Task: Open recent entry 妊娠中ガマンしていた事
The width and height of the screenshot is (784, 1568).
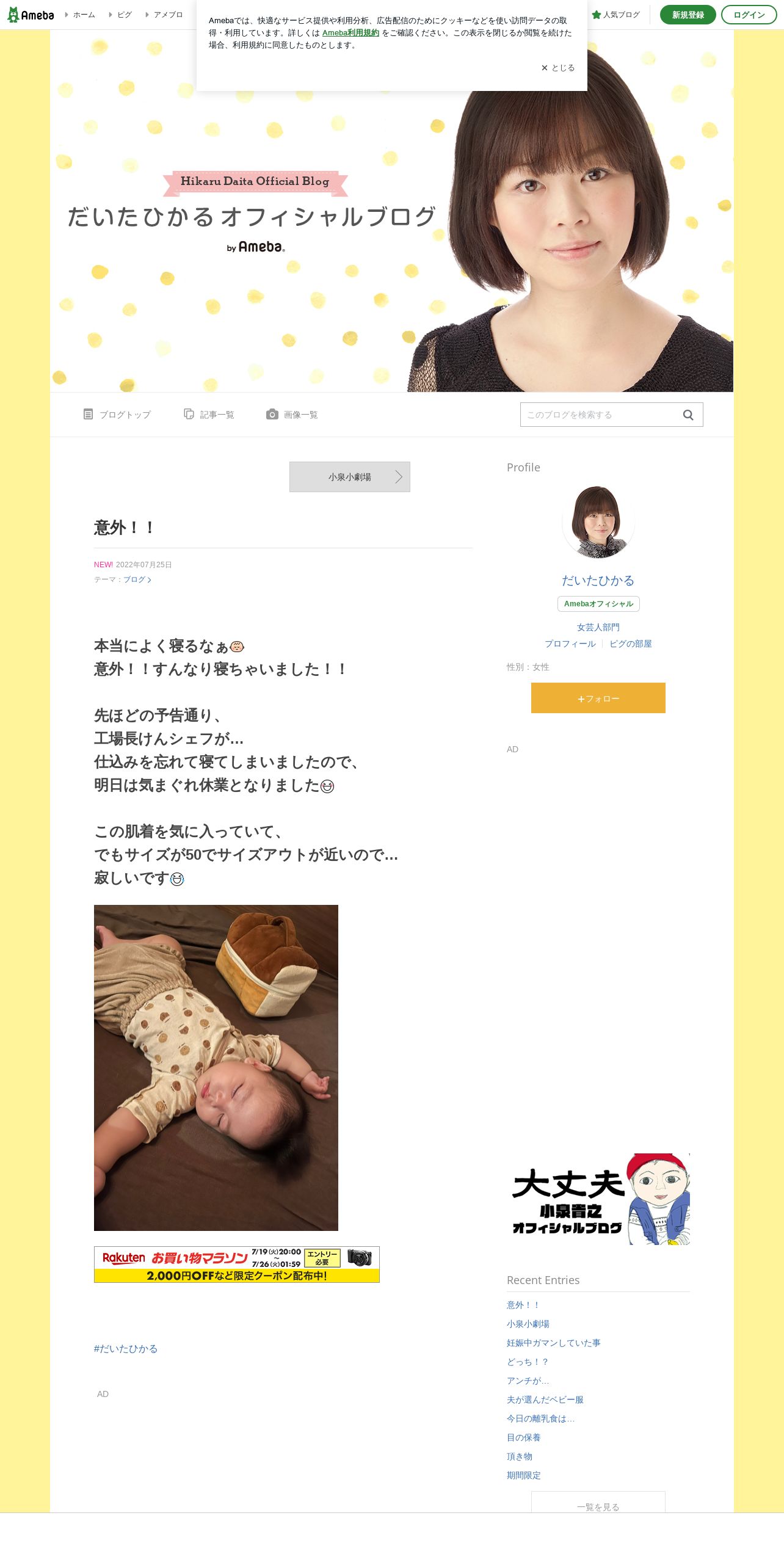Action: (554, 1343)
